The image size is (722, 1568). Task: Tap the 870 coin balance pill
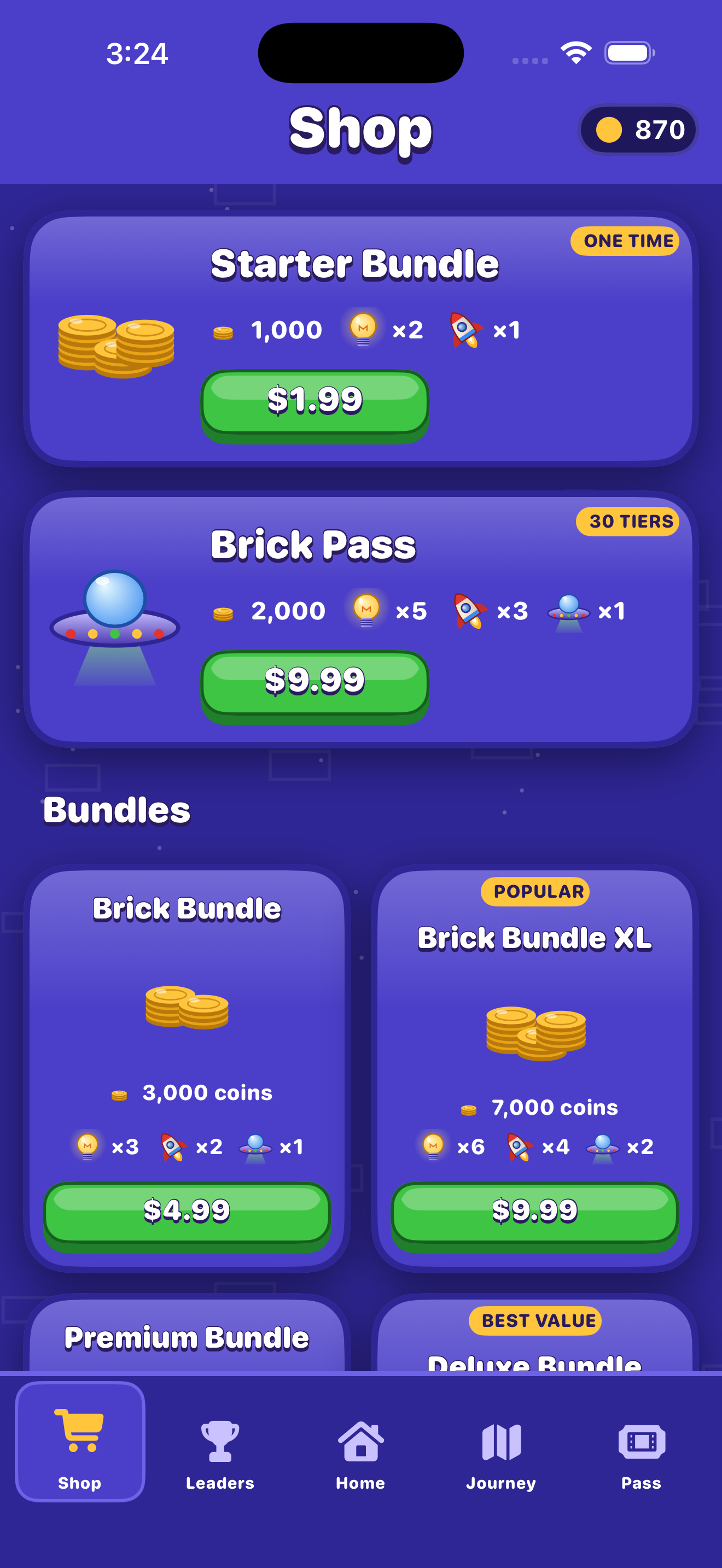tap(637, 129)
